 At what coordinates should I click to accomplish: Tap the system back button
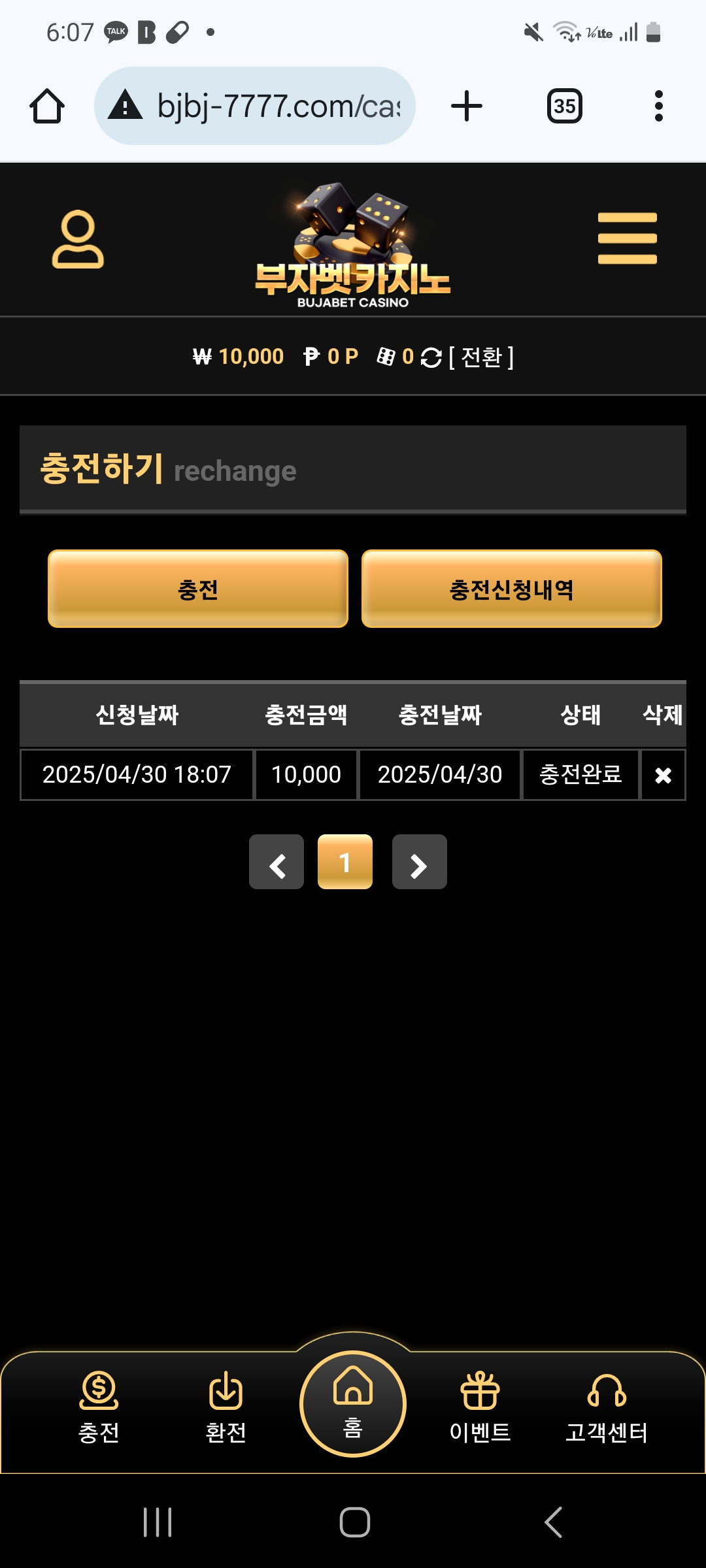[553, 1522]
